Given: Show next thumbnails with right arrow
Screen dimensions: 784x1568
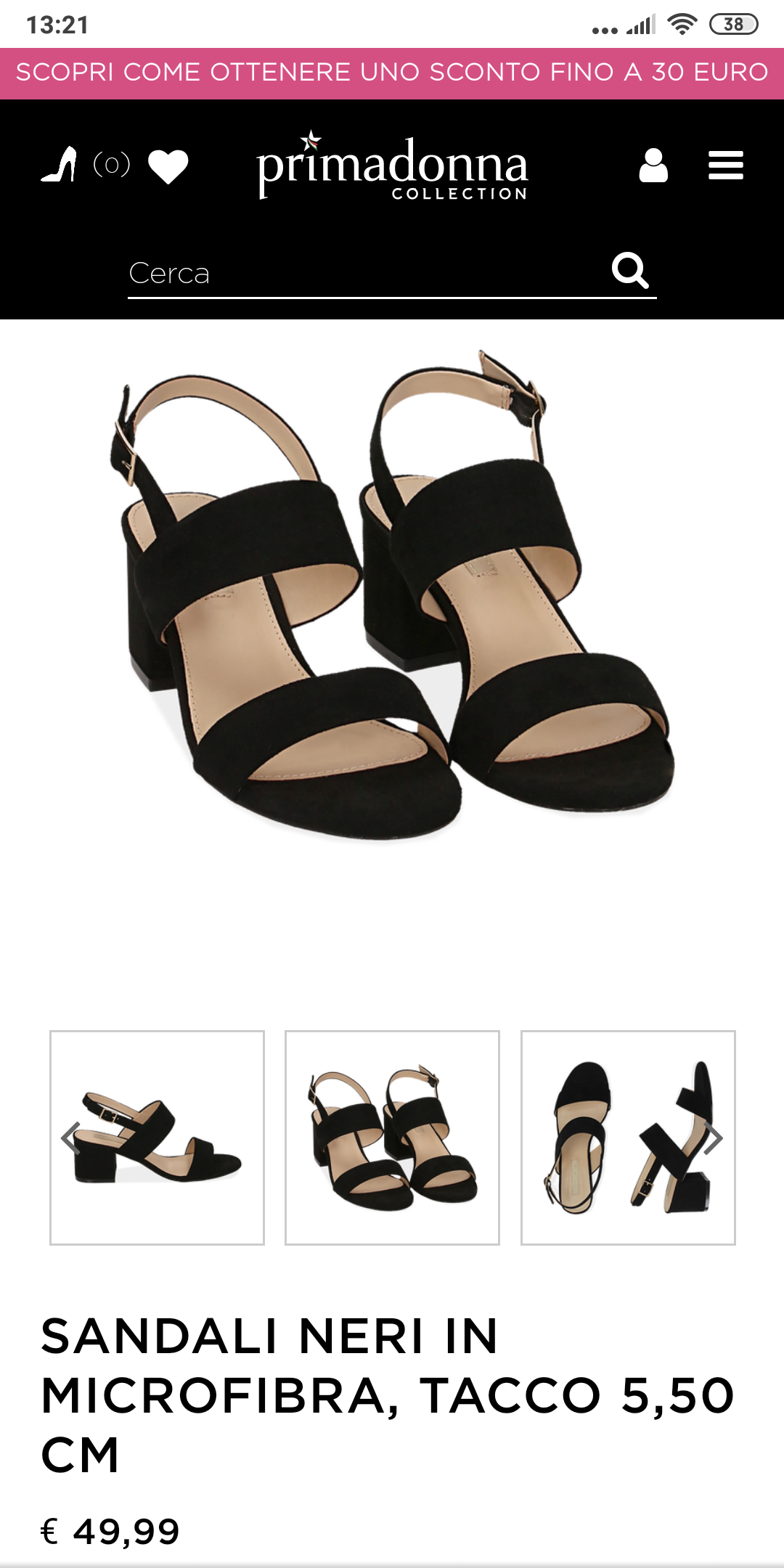Looking at the screenshot, I should coord(714,1138).
